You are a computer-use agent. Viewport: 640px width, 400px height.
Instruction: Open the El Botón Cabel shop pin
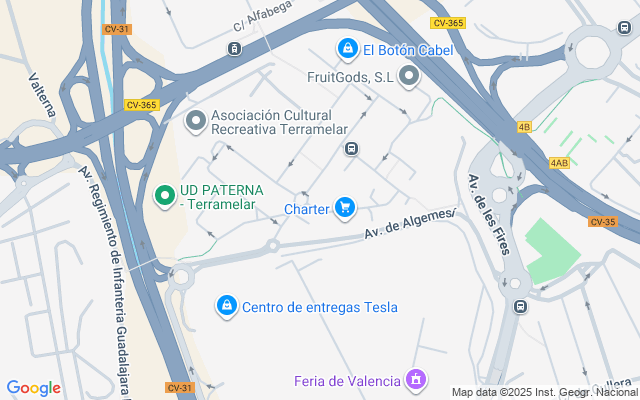tap(347, 49)
